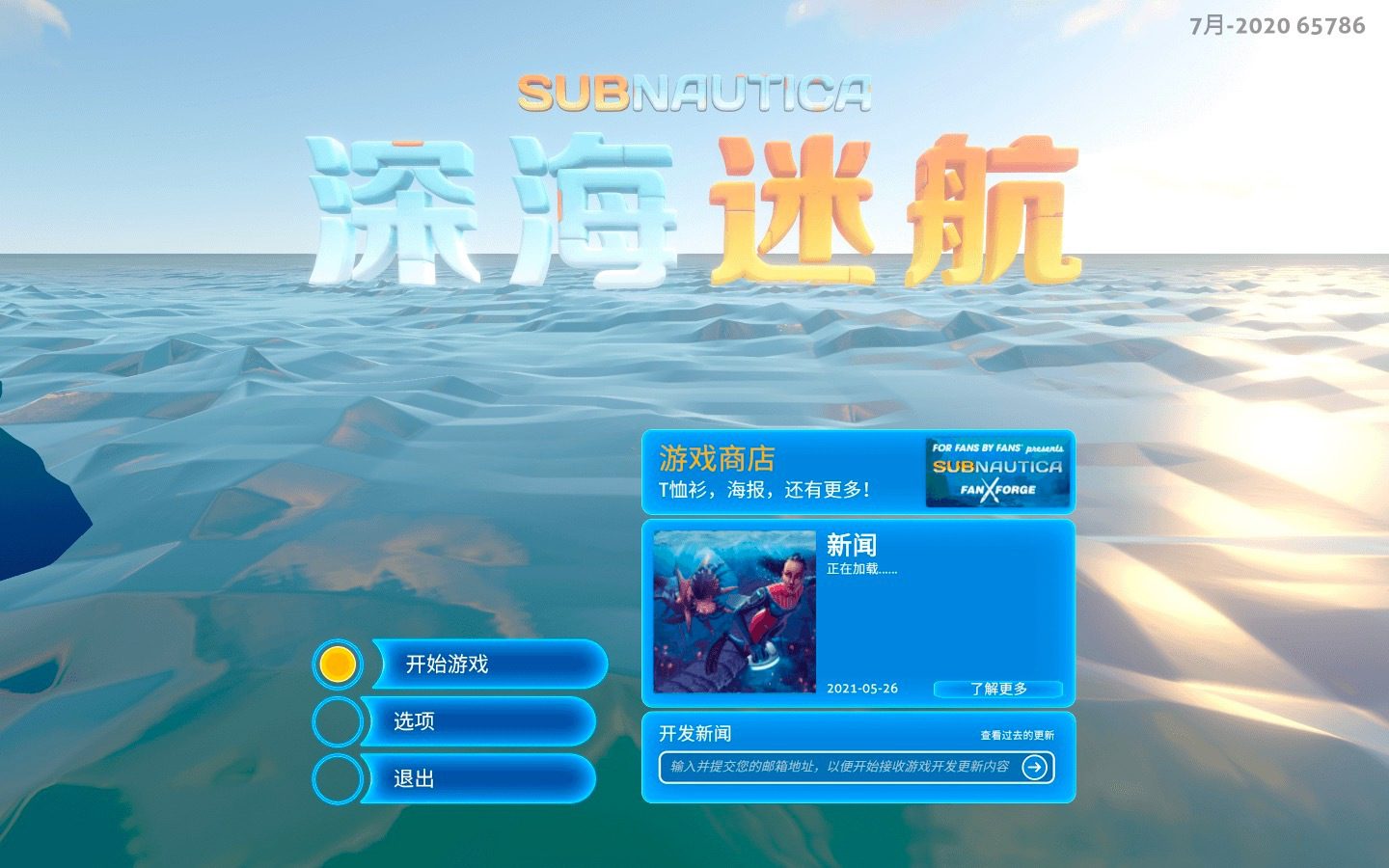Open the 新闻 news artwork thumbnail
Viewport: 1389px width, 868px height.
tap(734, 611)
